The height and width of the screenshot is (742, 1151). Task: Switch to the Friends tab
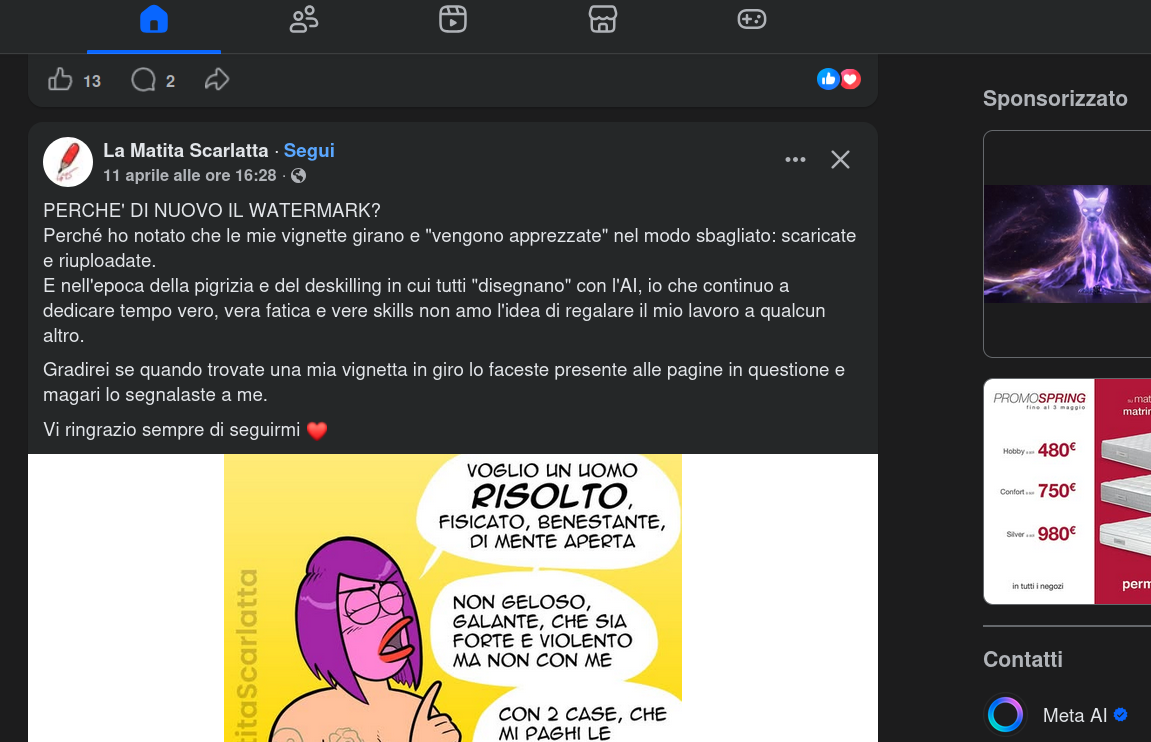pos(303,19)
